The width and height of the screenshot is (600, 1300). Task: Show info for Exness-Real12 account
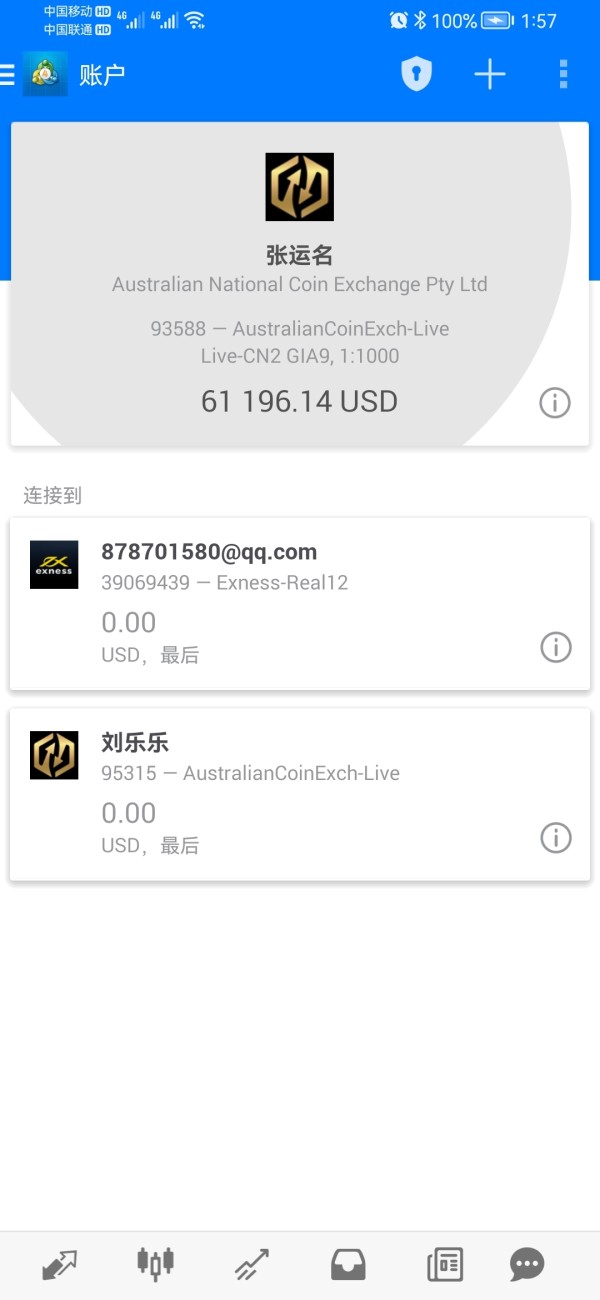pyautogui.click(x=555, y=647)
